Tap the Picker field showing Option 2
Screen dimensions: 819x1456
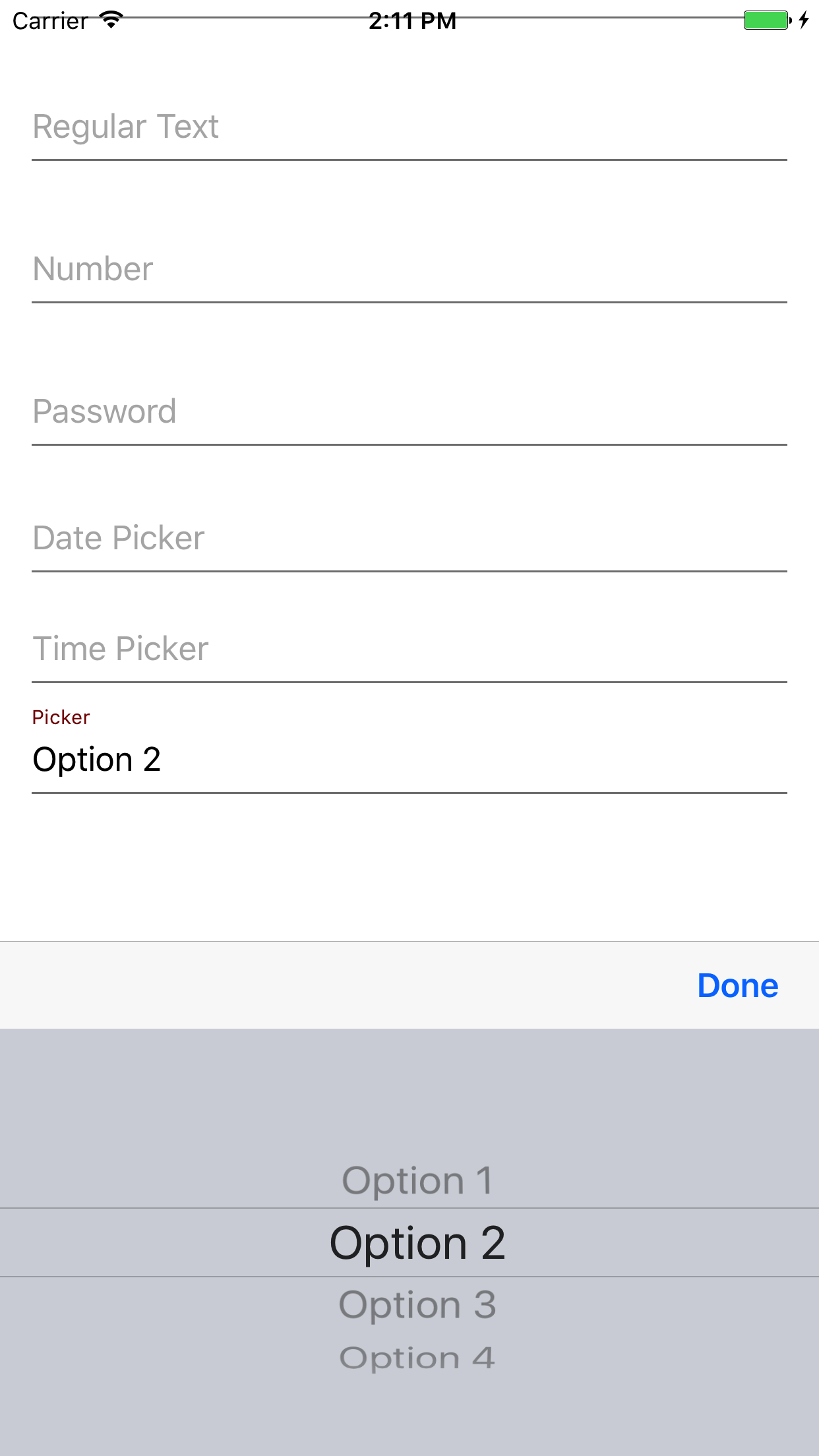point(409,758)
